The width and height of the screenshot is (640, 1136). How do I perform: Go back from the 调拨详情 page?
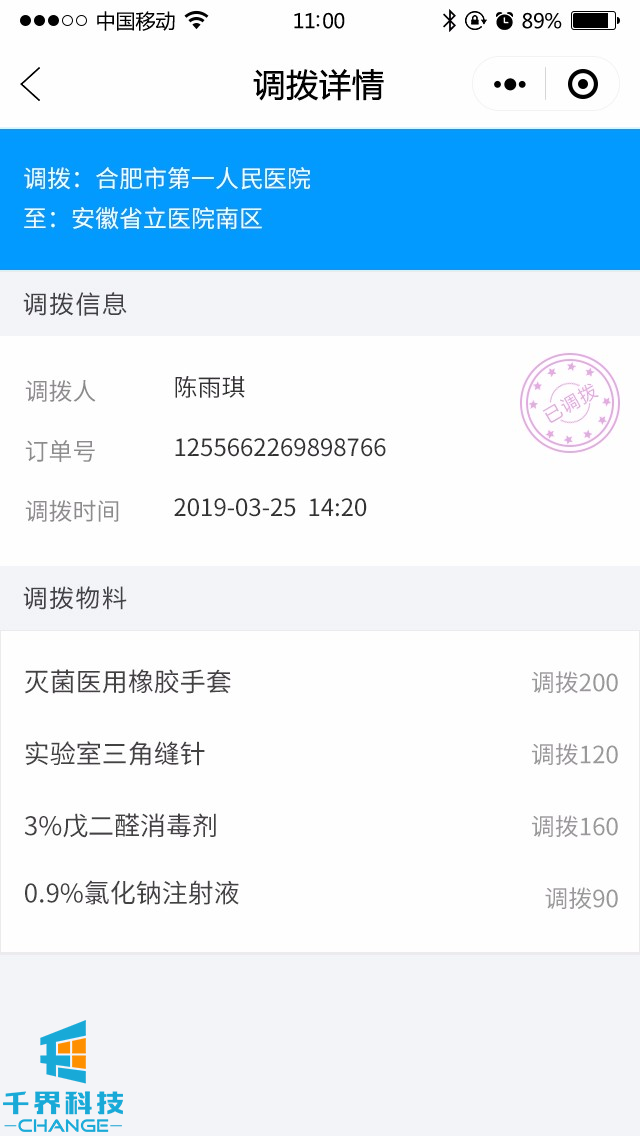pos(31,85)
